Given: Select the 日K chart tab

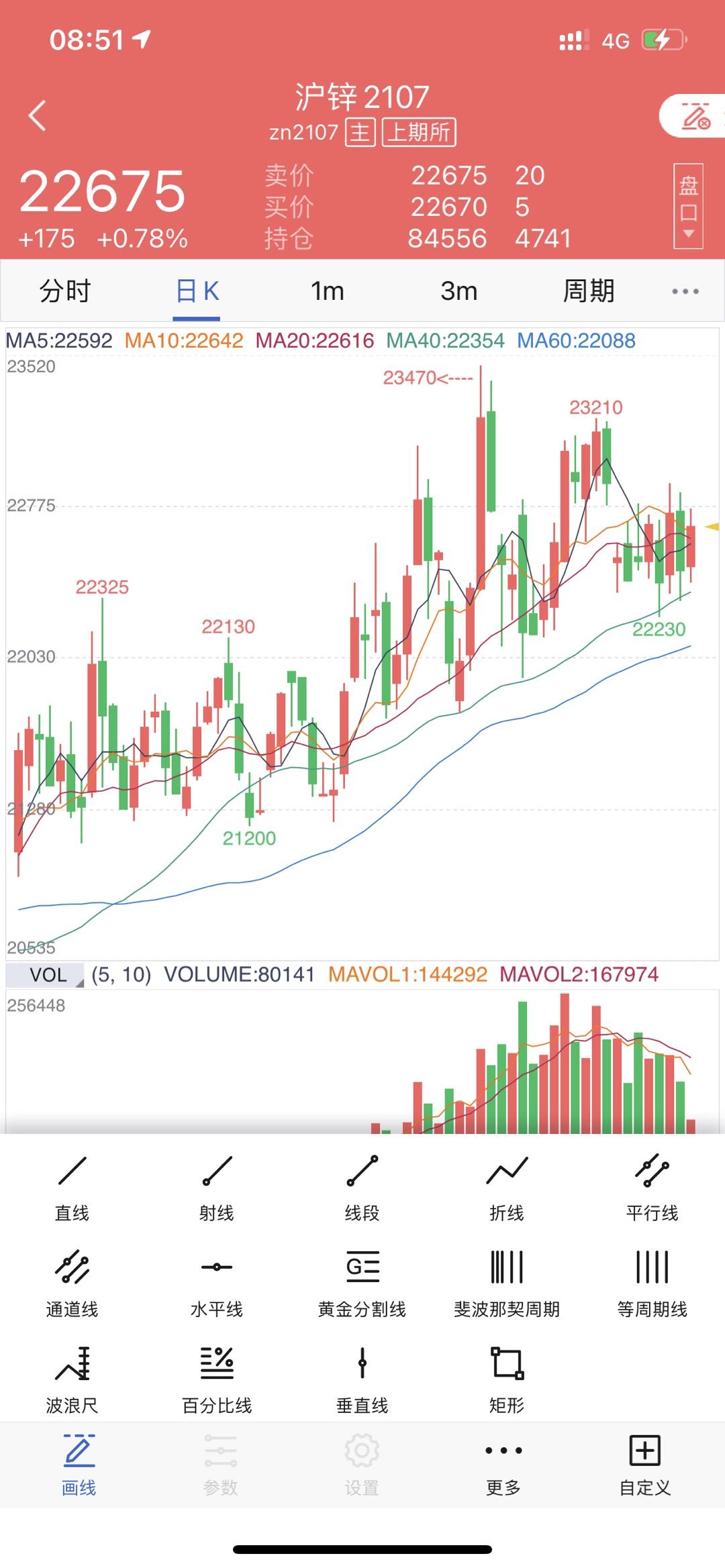Looking at the screenshot, I should click(x=197, y=291).
